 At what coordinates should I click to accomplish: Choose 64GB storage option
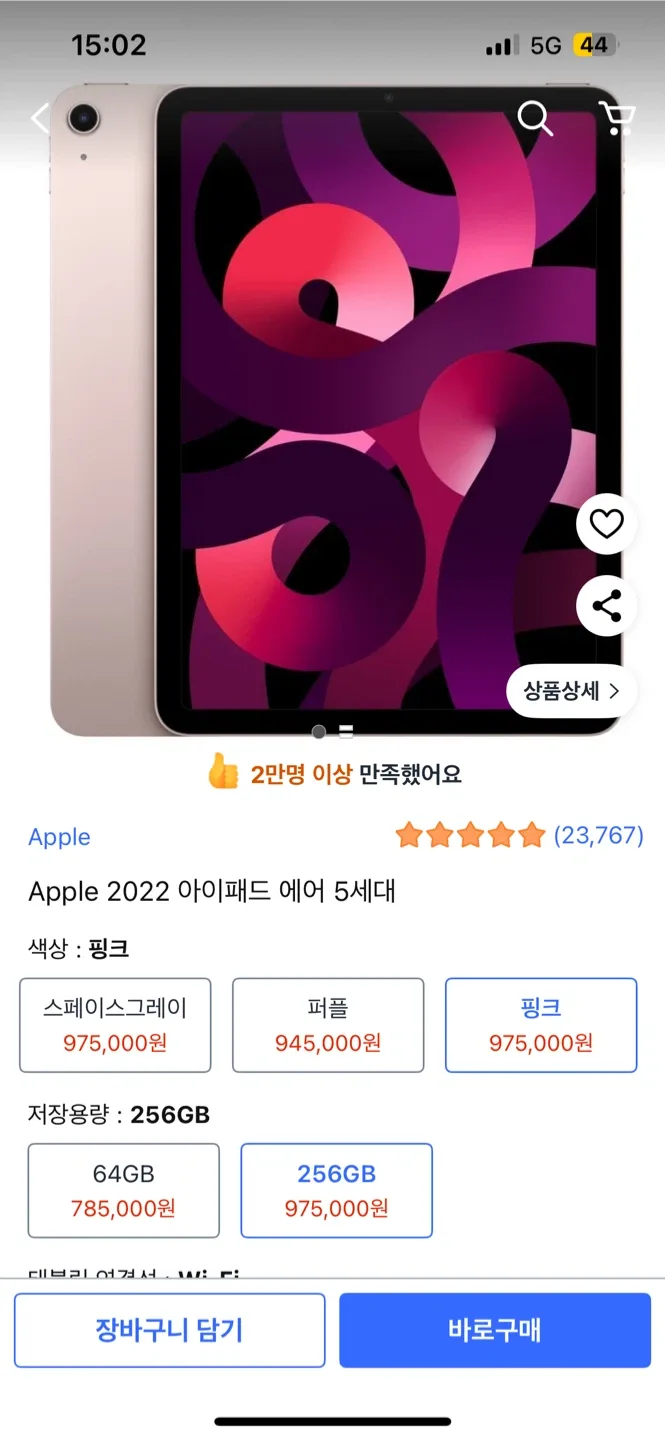(x=123, y=1190)
